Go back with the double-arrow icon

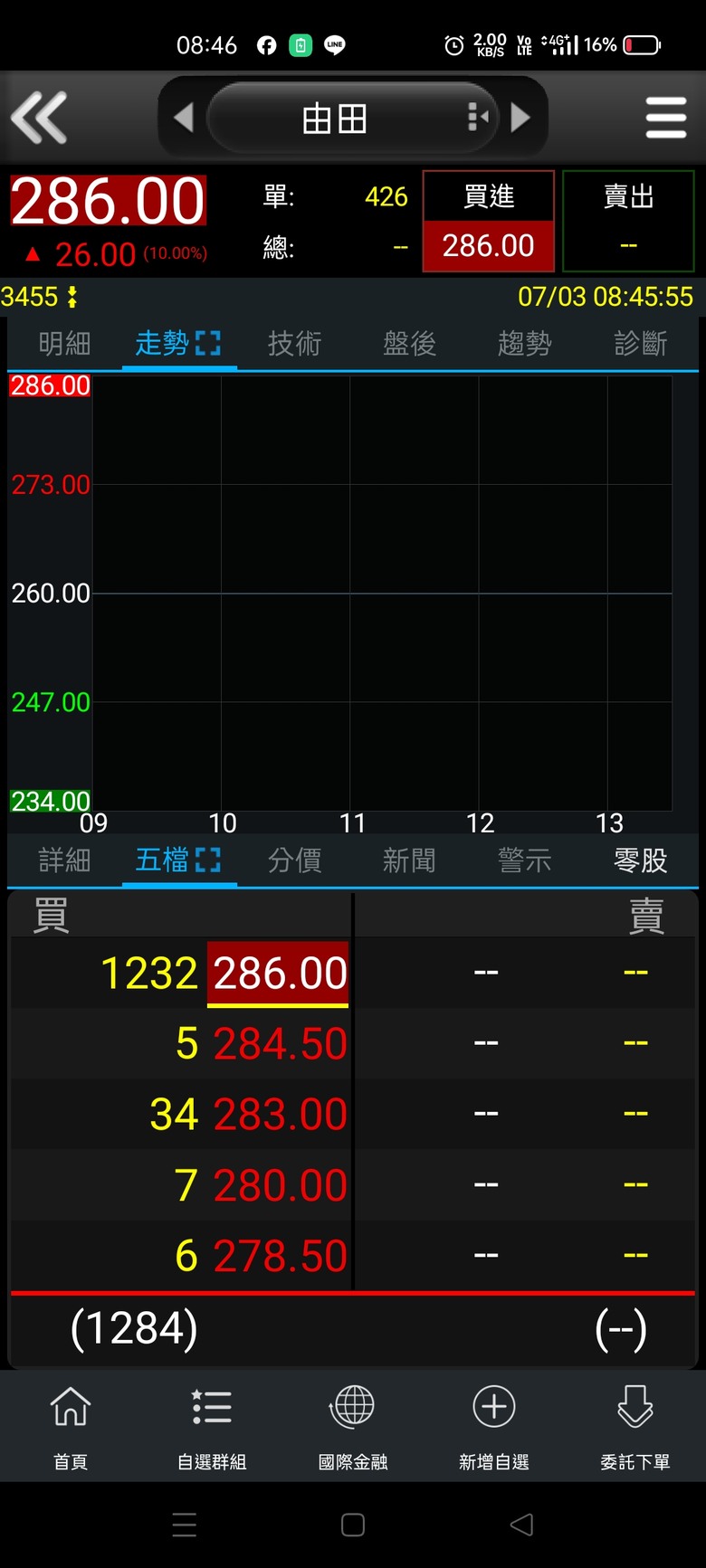(x=39, y=118)
